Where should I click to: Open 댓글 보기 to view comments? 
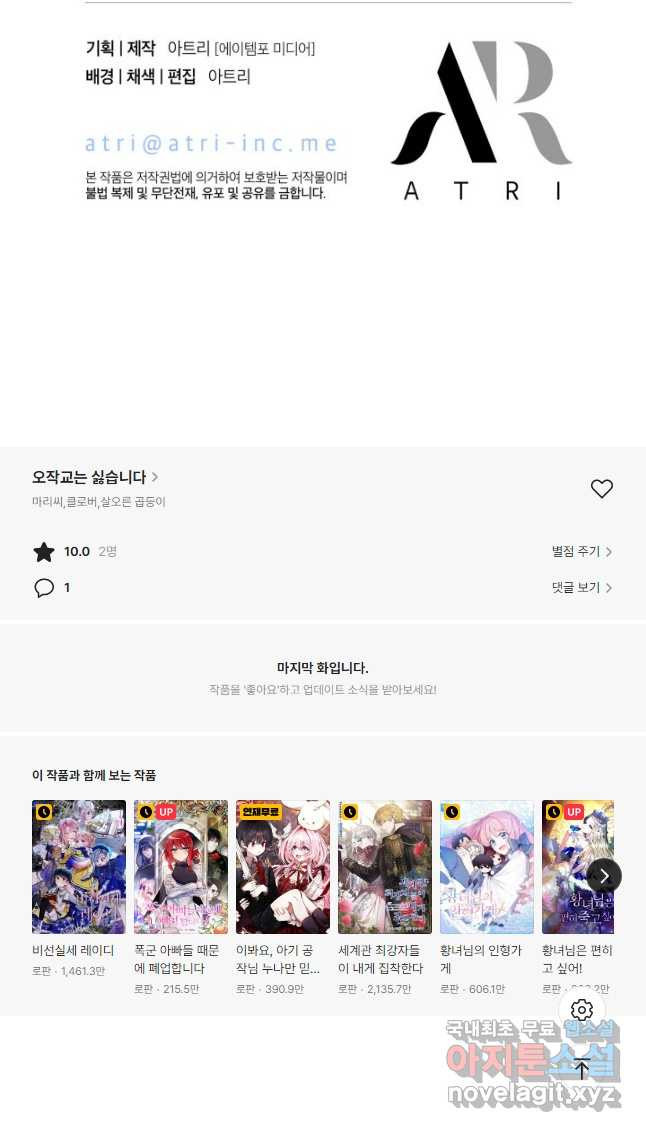581,588
